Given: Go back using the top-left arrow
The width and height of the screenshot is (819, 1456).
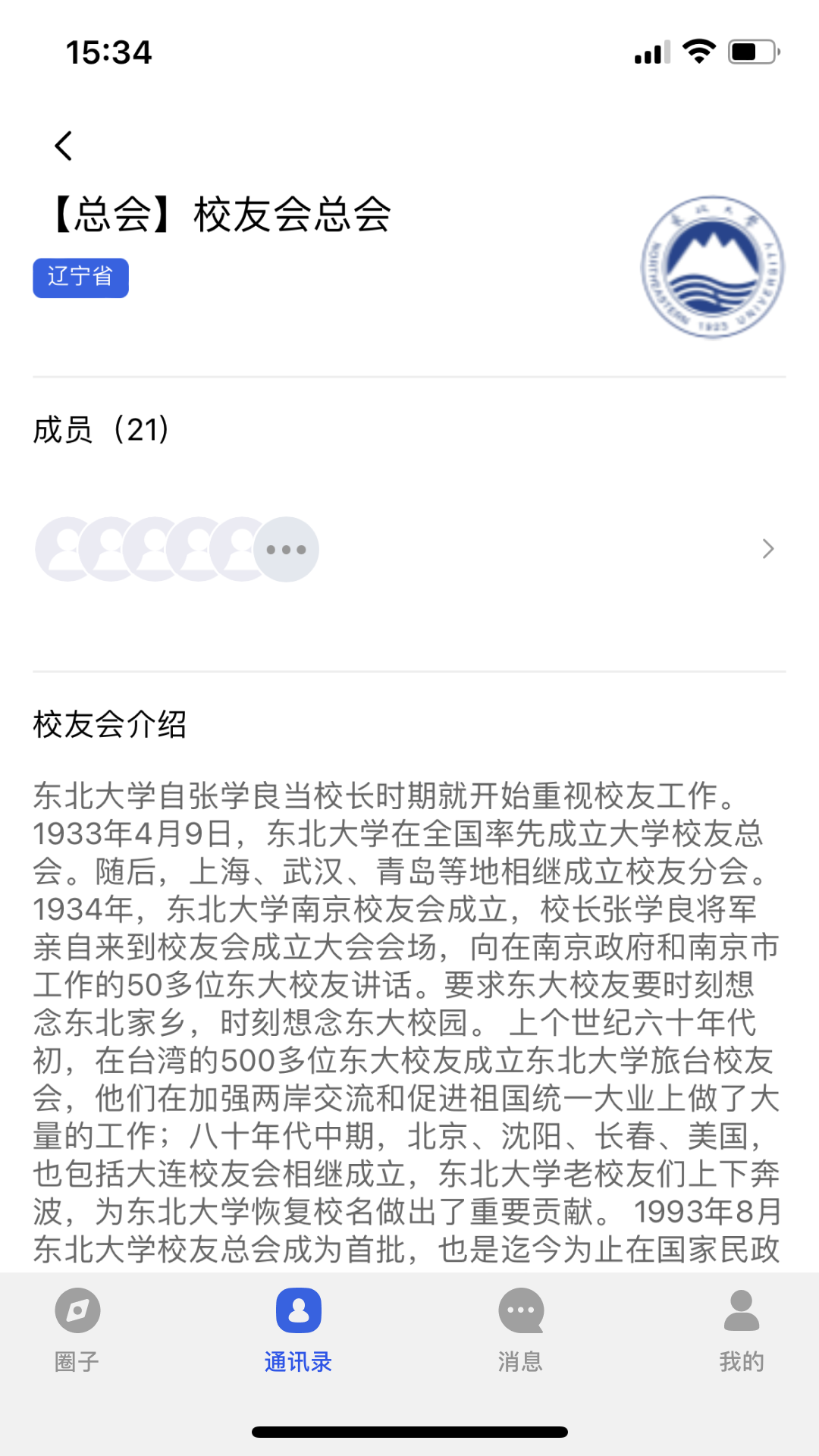Looking at the screenshot, I should point(64,146).
